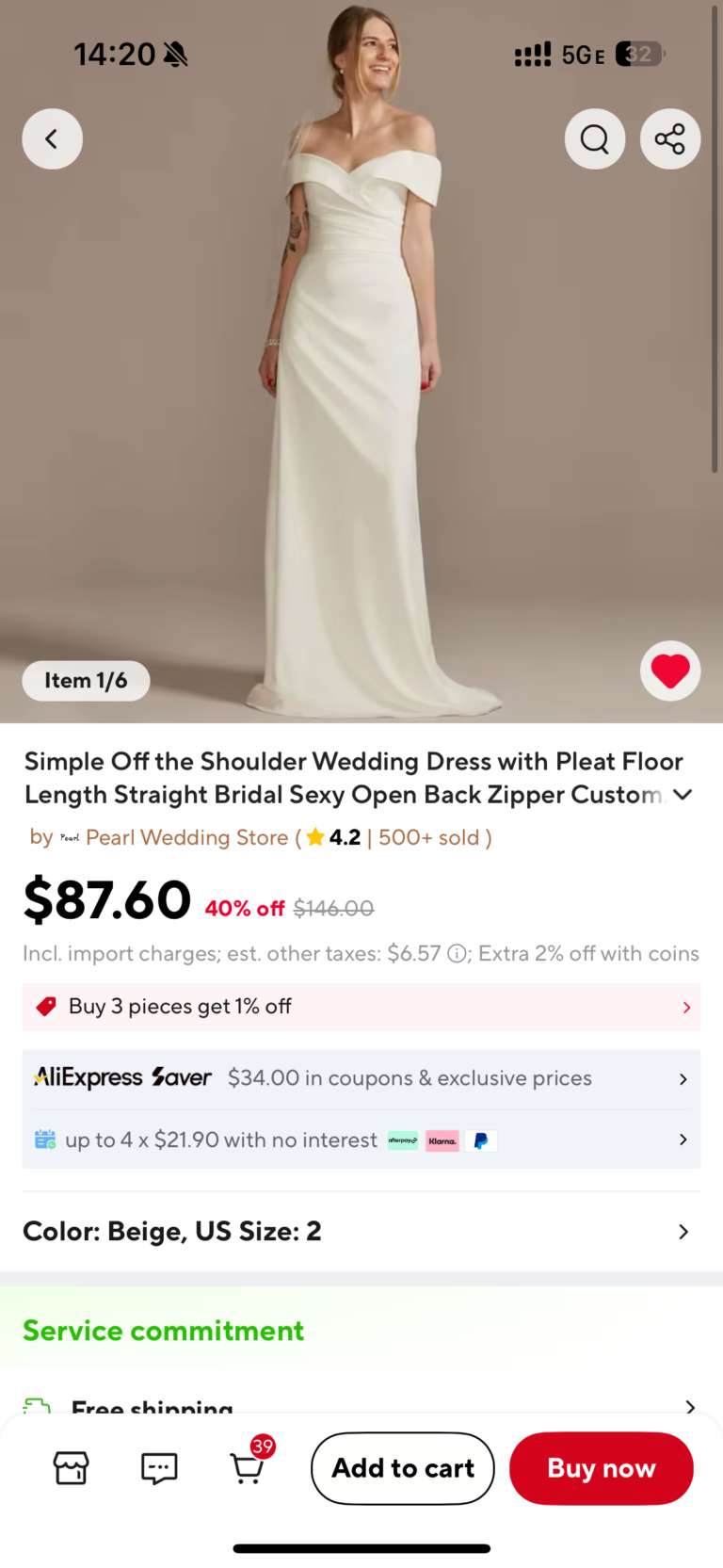
Task: Add to cart
Action: pos(403,1468)
